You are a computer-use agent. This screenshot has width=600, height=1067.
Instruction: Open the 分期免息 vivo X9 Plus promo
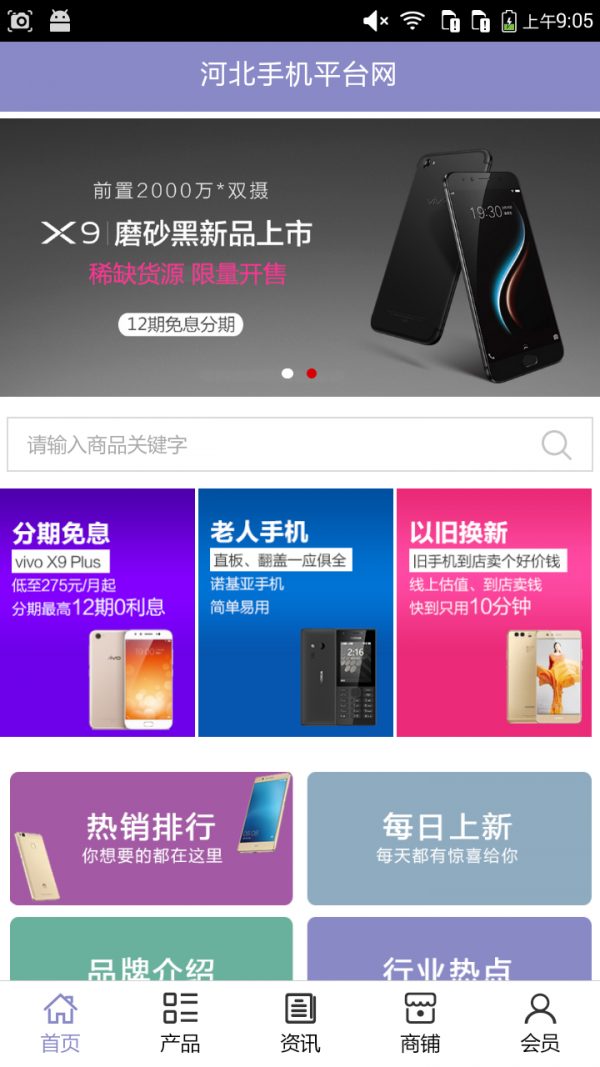[97, 612]
